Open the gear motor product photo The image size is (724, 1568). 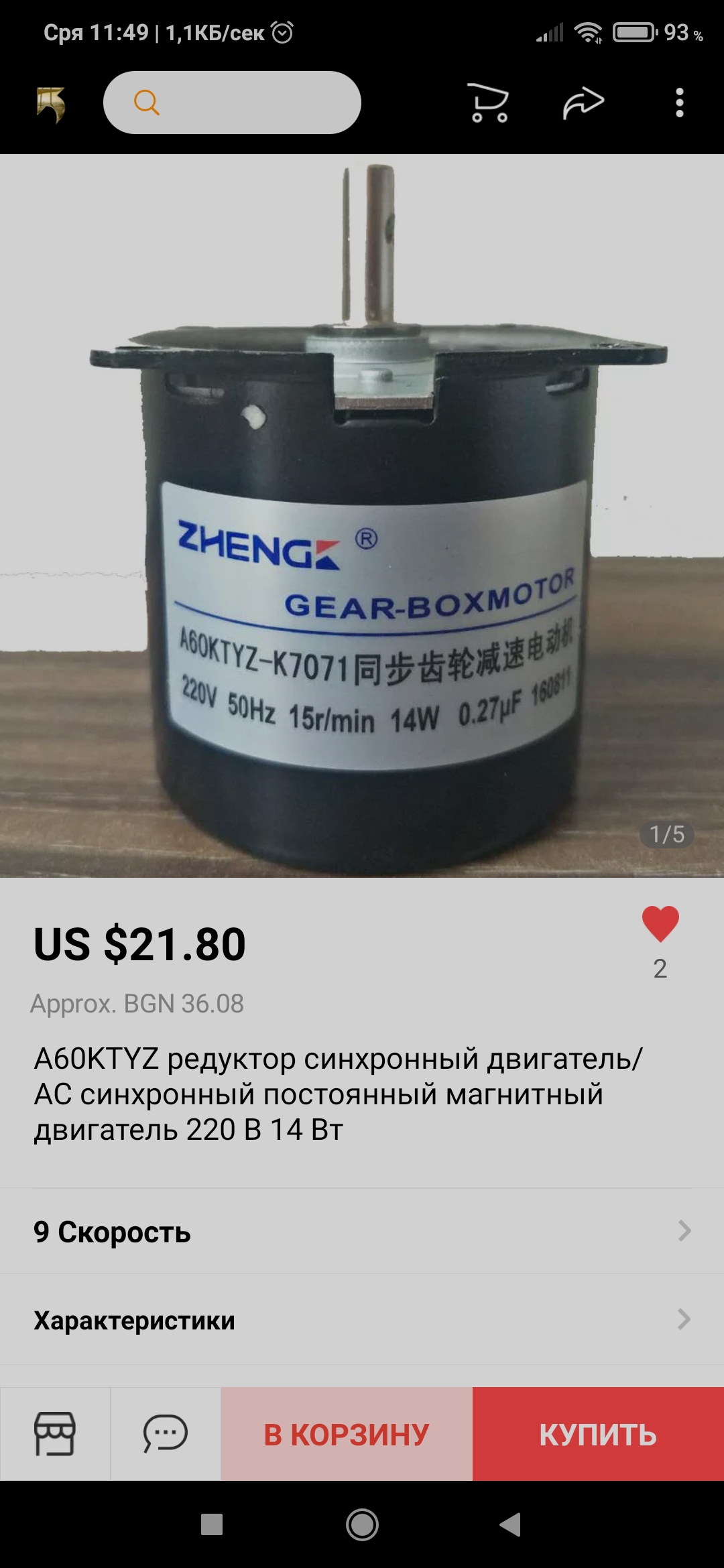[x=362, y=516]
